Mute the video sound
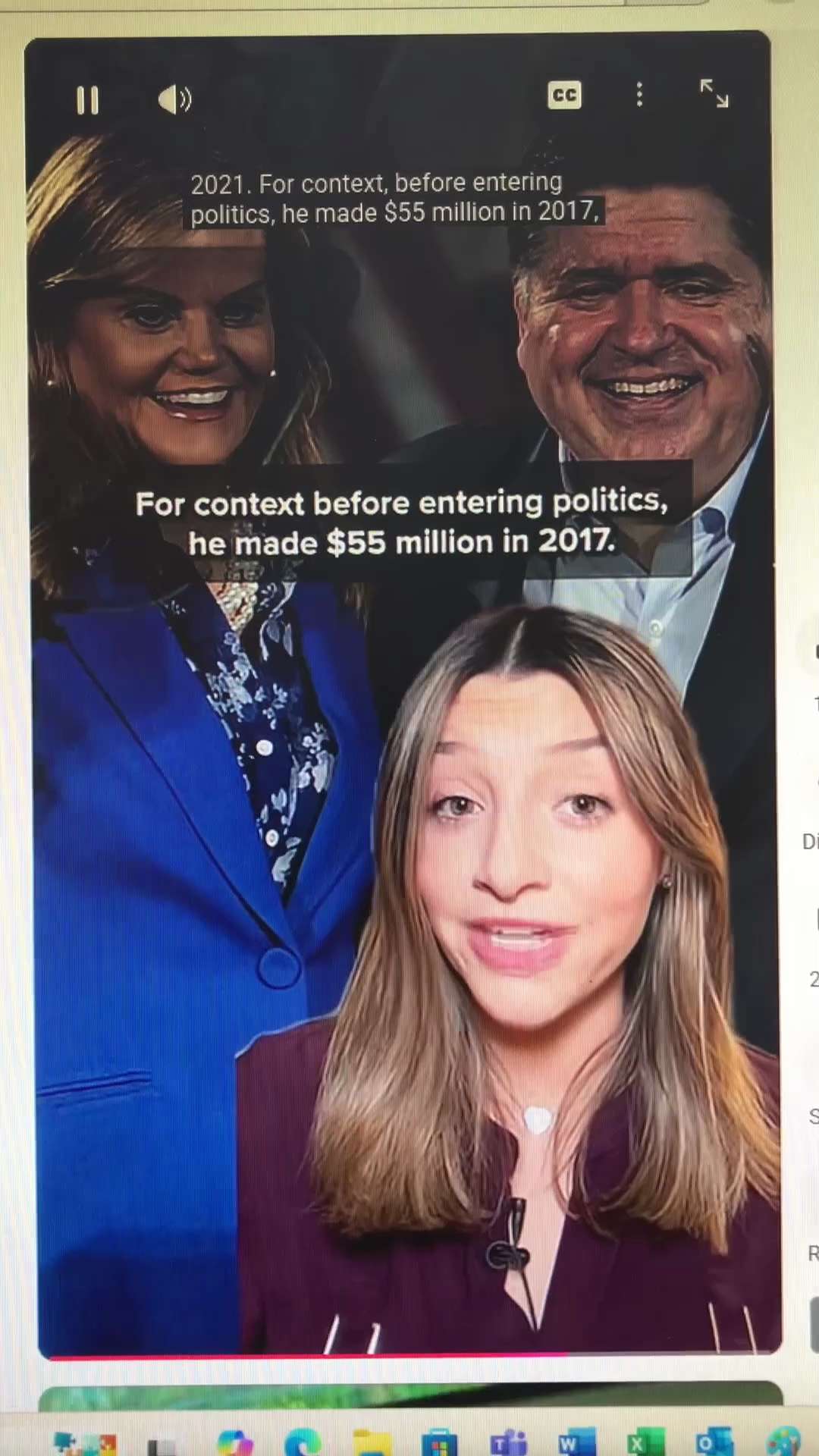Image resolution: width=819 pixels, height=1456 pixels. click(x=174, y=99)
